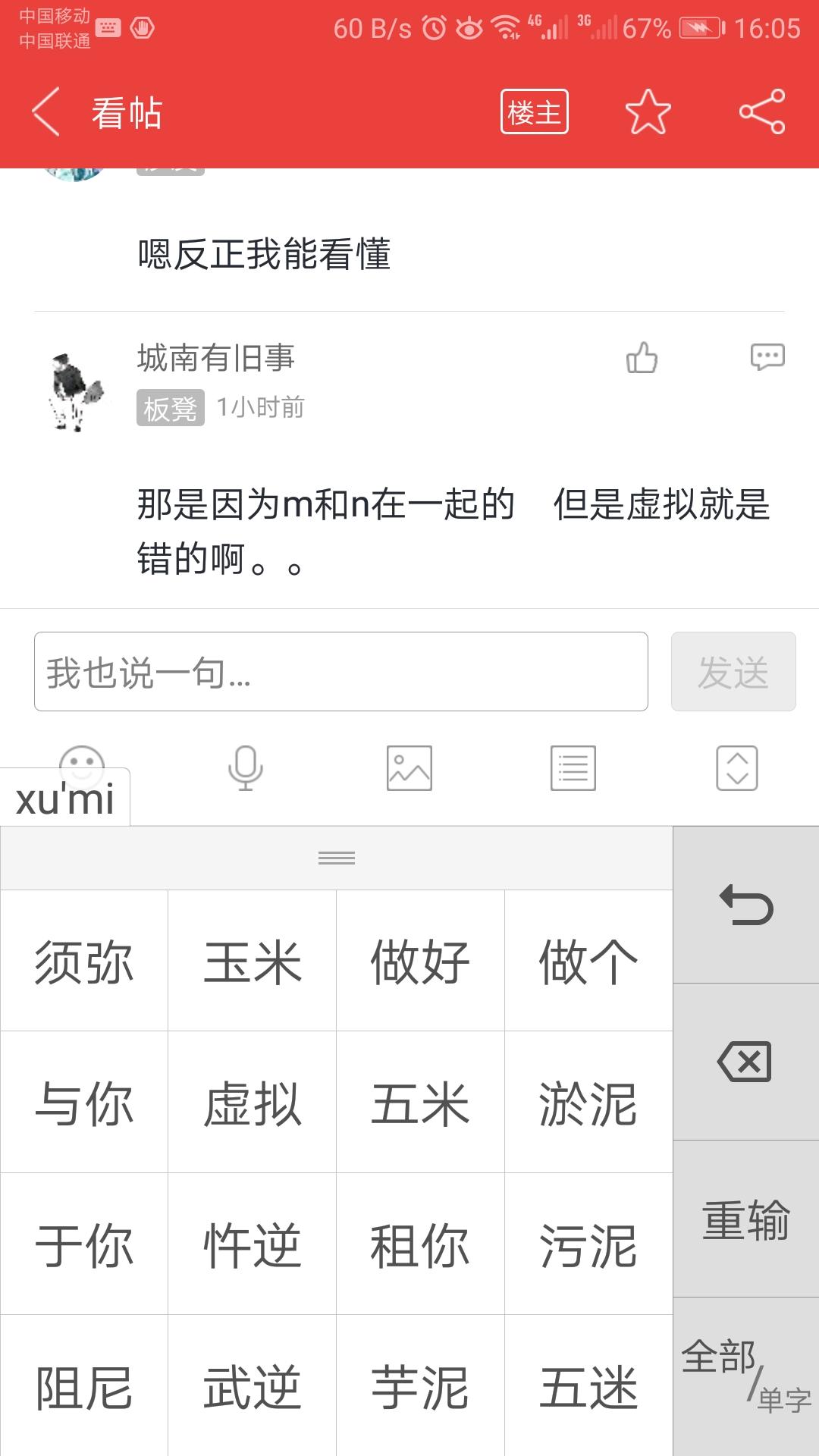Screen dimensions: 819x1456
Task: Select the candidate word 虚拟
Action: pyautogui.click(x=252, y=1103)
